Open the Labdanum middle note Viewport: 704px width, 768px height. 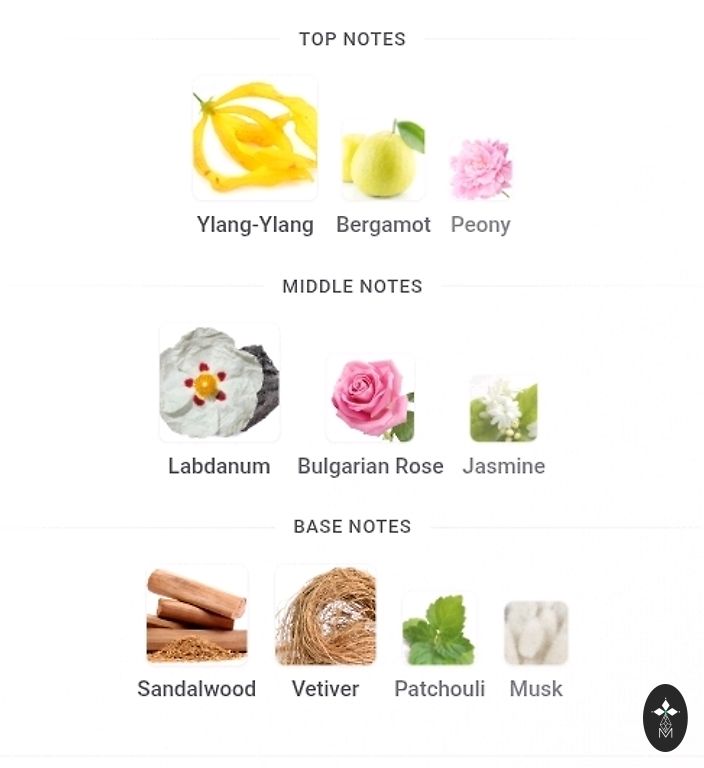(x=219, y=383)
